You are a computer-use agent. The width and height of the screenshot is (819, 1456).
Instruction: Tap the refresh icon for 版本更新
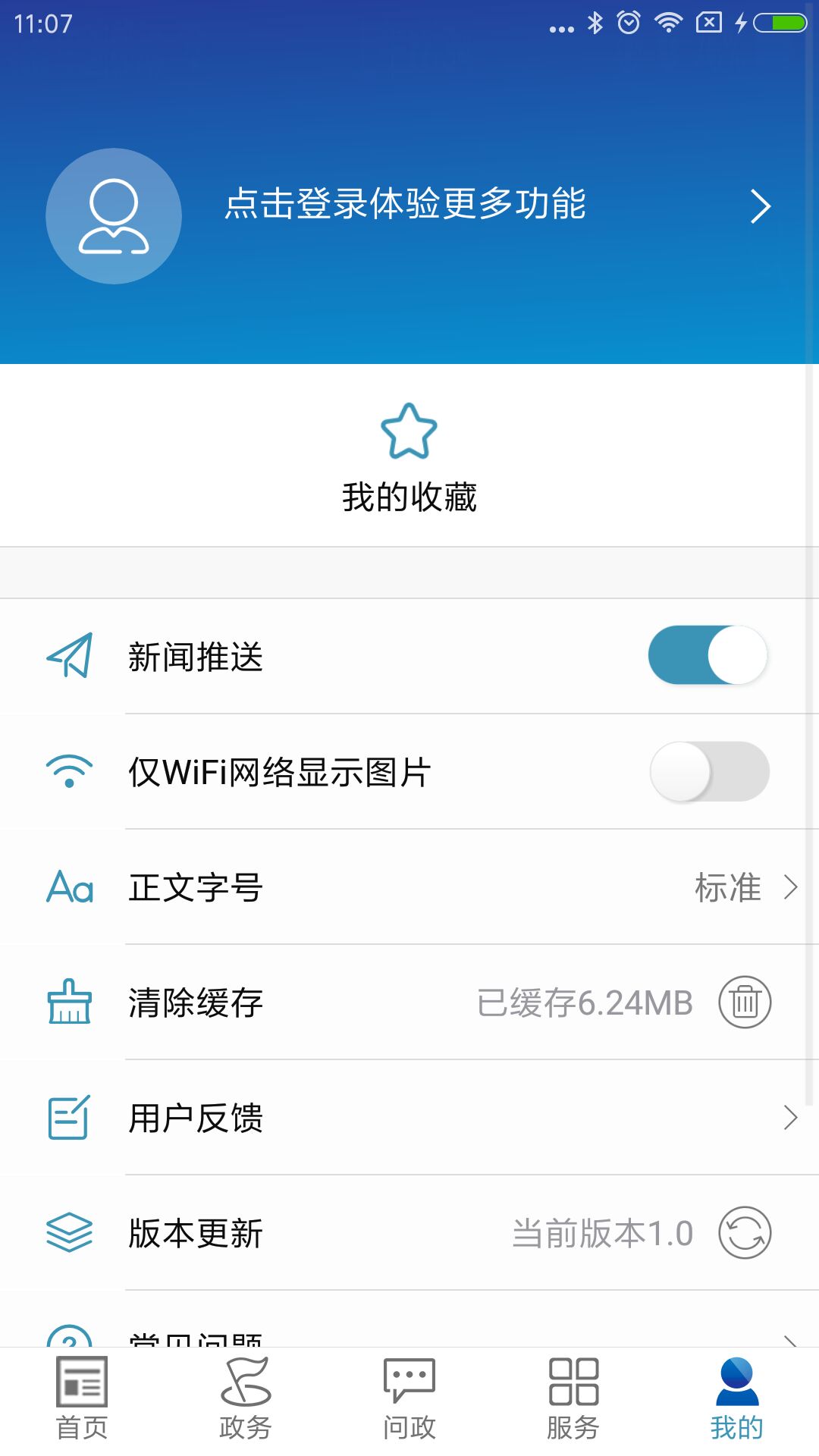click(x=744, y=1232)
